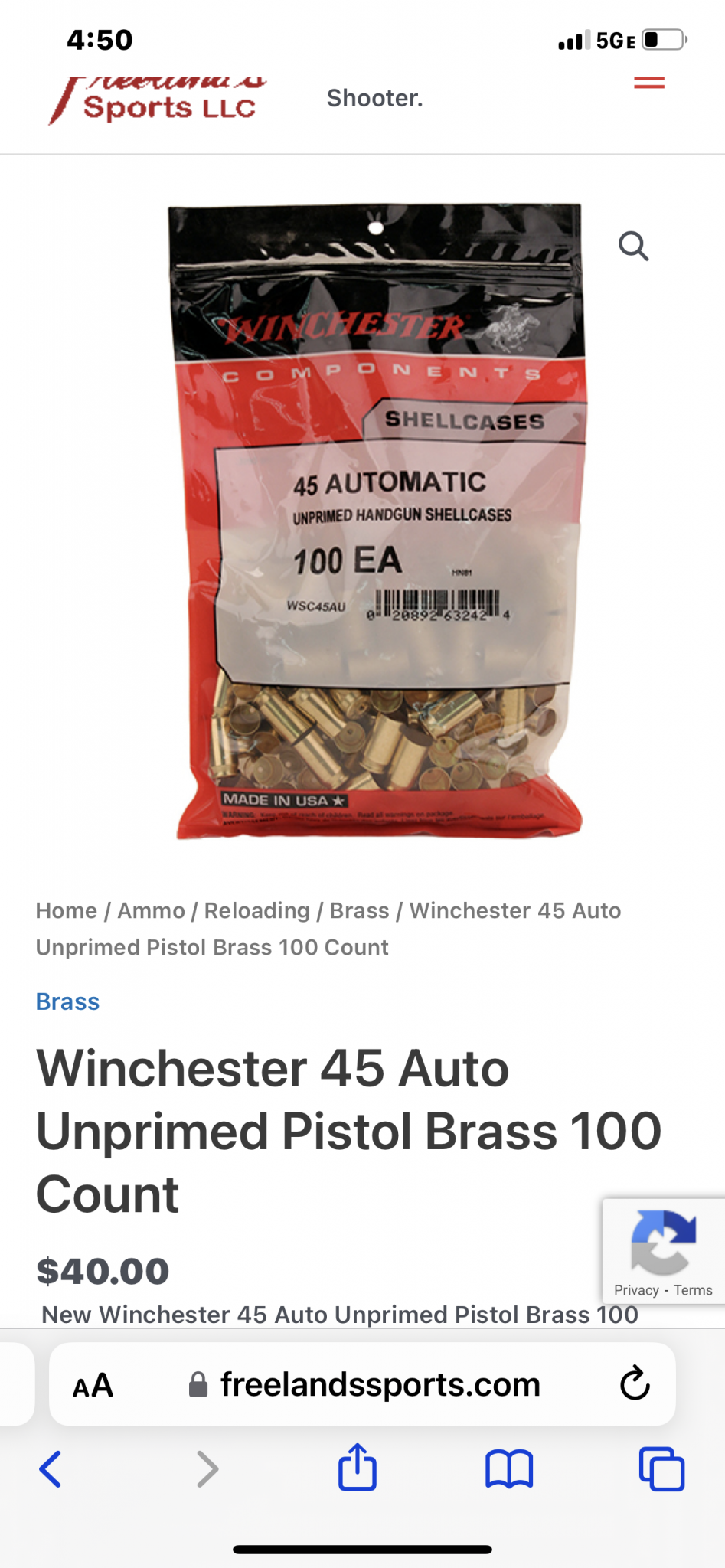Tap the blue Brass category link
This screenshot has width=725, height=1568.
[x=67, y=1001]
